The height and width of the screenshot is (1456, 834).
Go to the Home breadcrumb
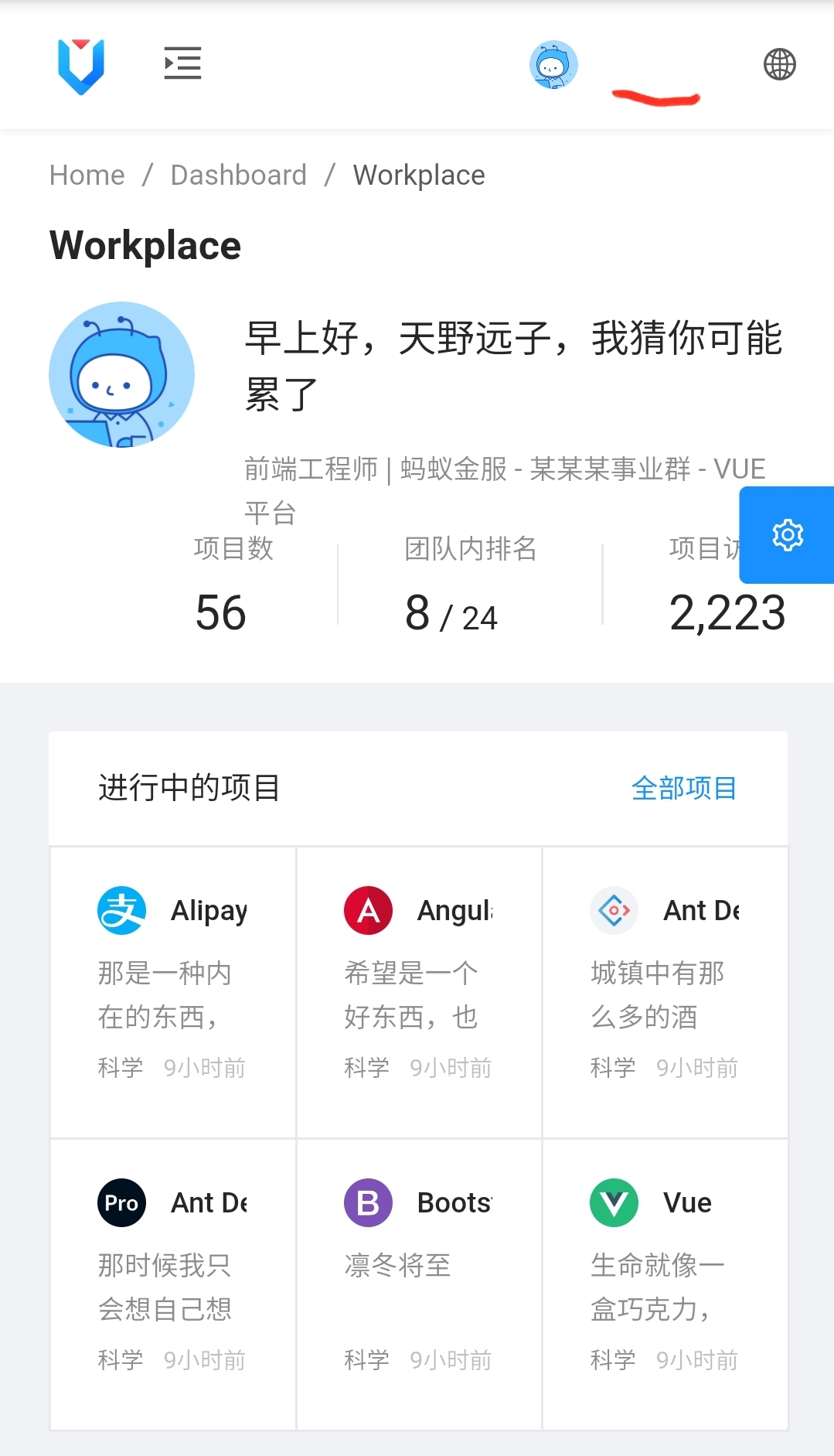[87, 176]
